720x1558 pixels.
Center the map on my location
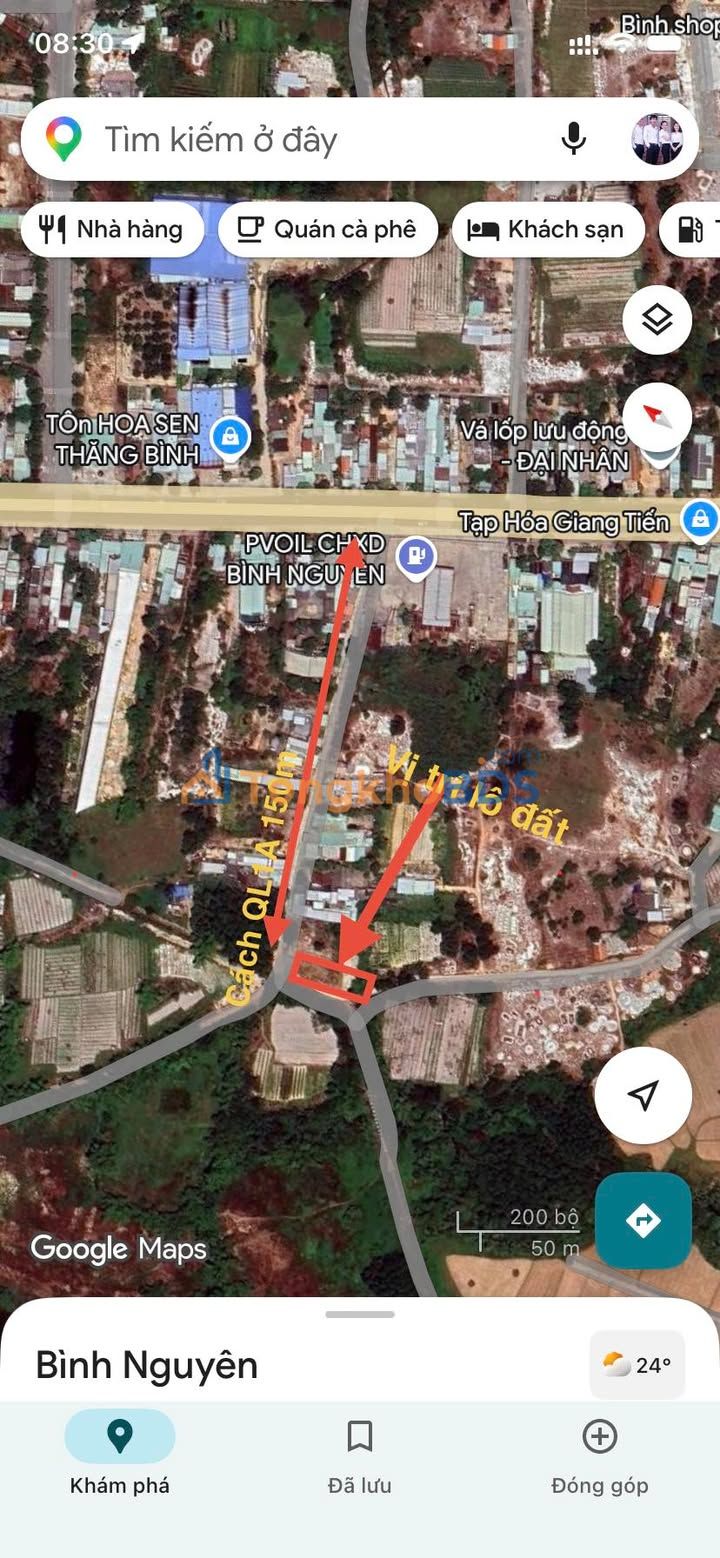pos(643,1095)
